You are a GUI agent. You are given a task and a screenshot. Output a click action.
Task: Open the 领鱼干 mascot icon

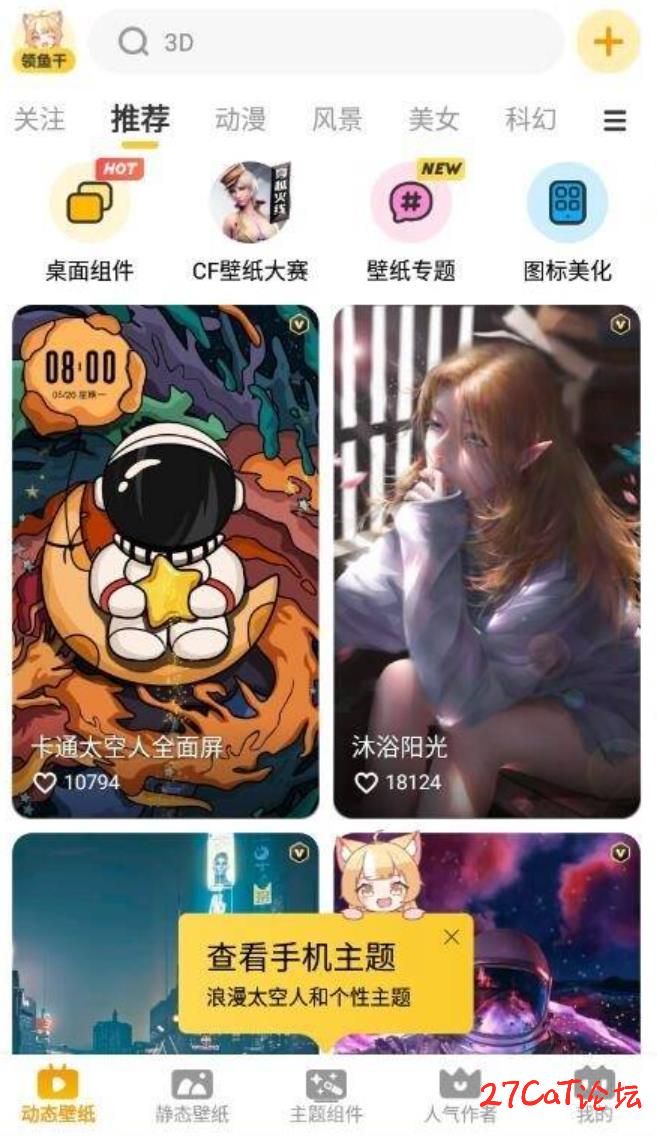pyautogui.click(x=43, y=42)
